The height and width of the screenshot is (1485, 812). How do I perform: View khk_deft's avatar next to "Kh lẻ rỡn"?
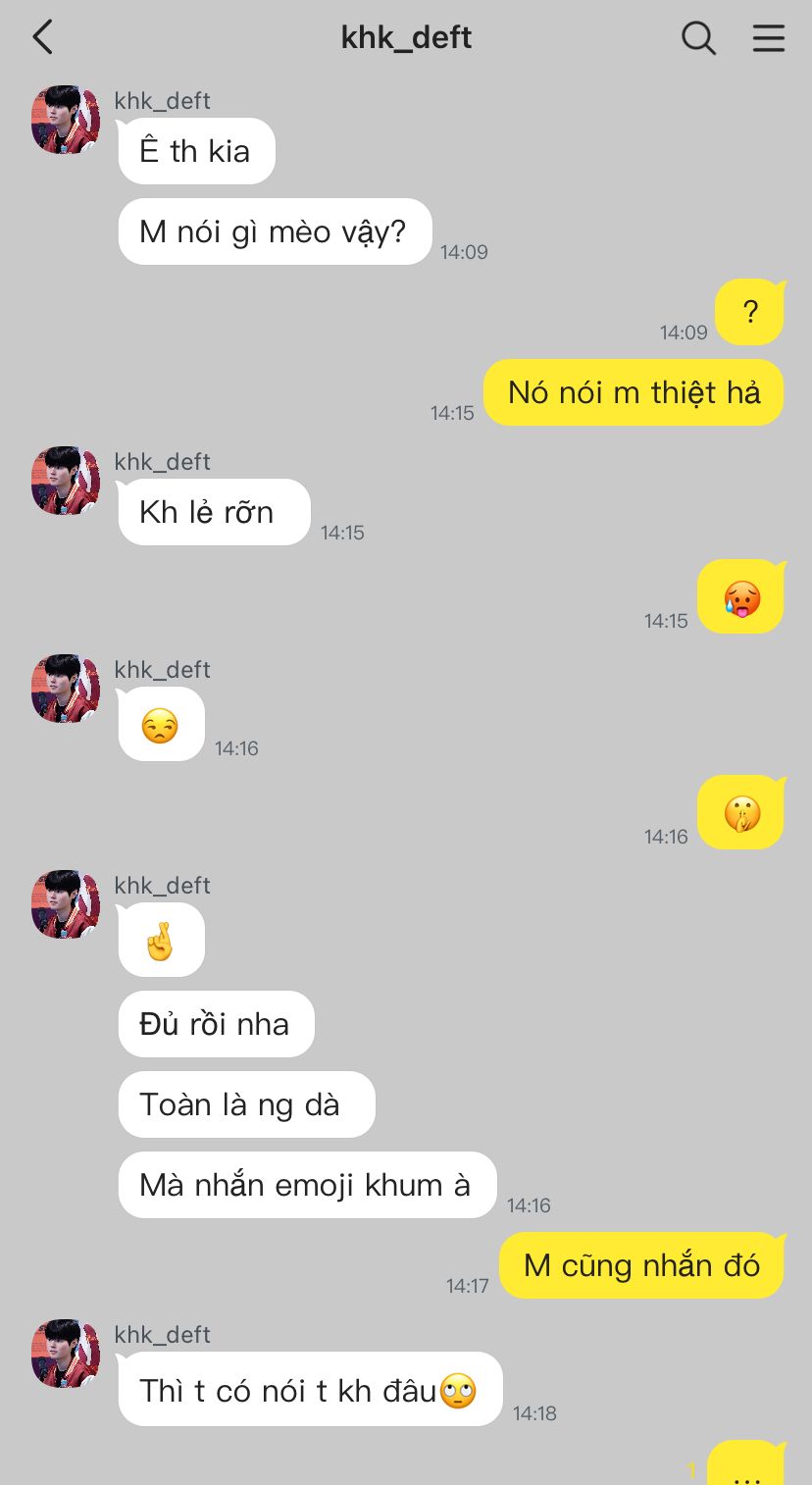66,481
